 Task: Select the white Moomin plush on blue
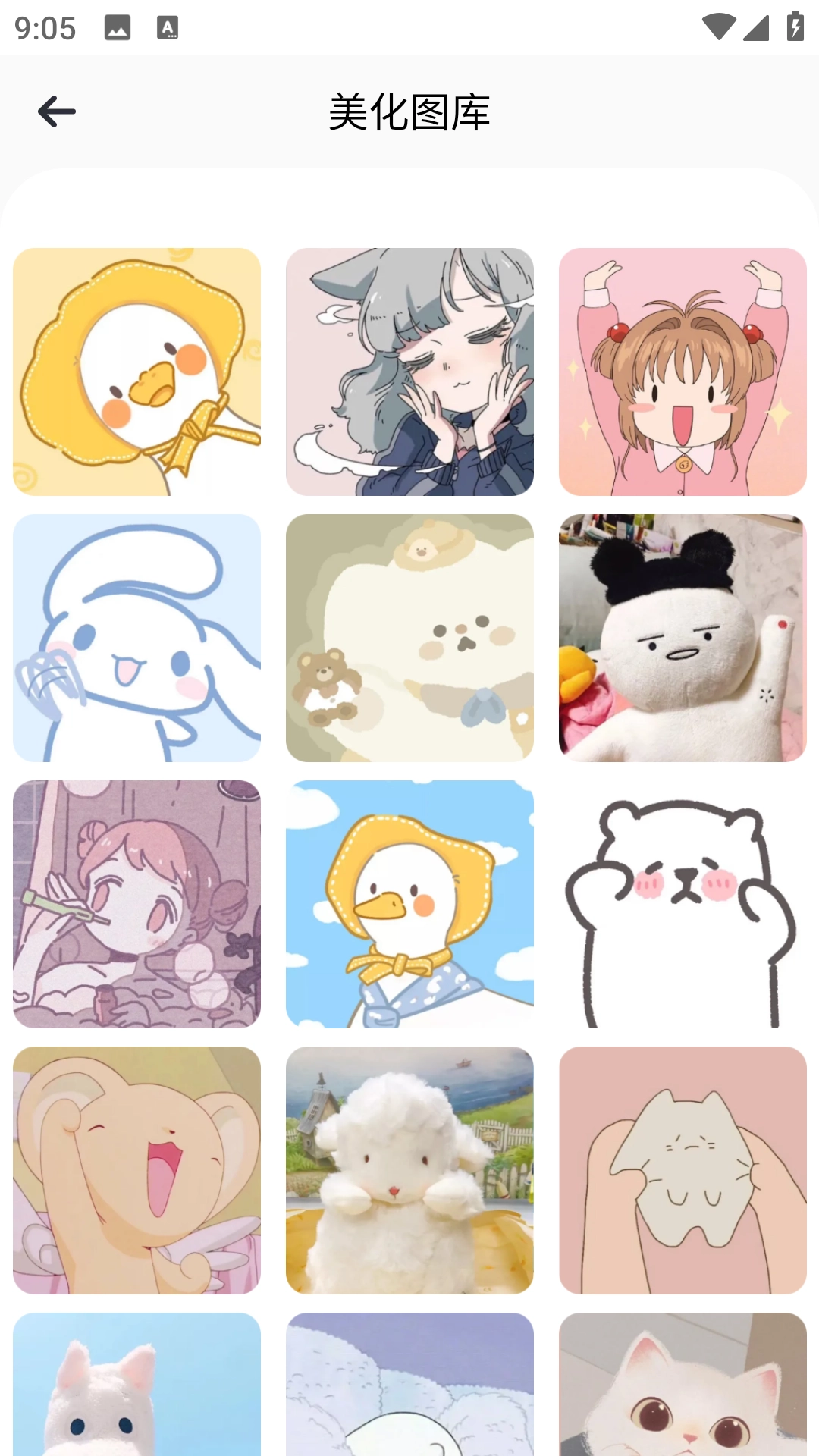point(136,1384)
